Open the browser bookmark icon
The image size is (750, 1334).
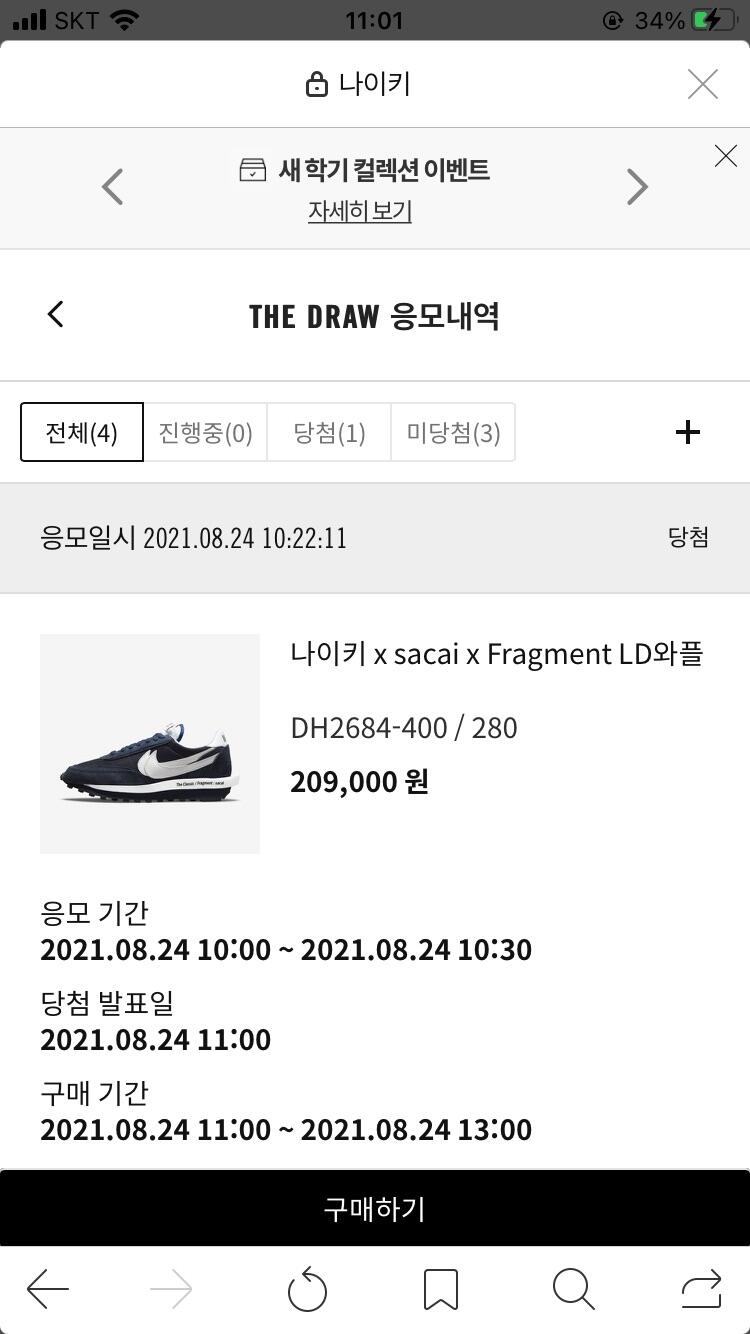coord(441,1290)
